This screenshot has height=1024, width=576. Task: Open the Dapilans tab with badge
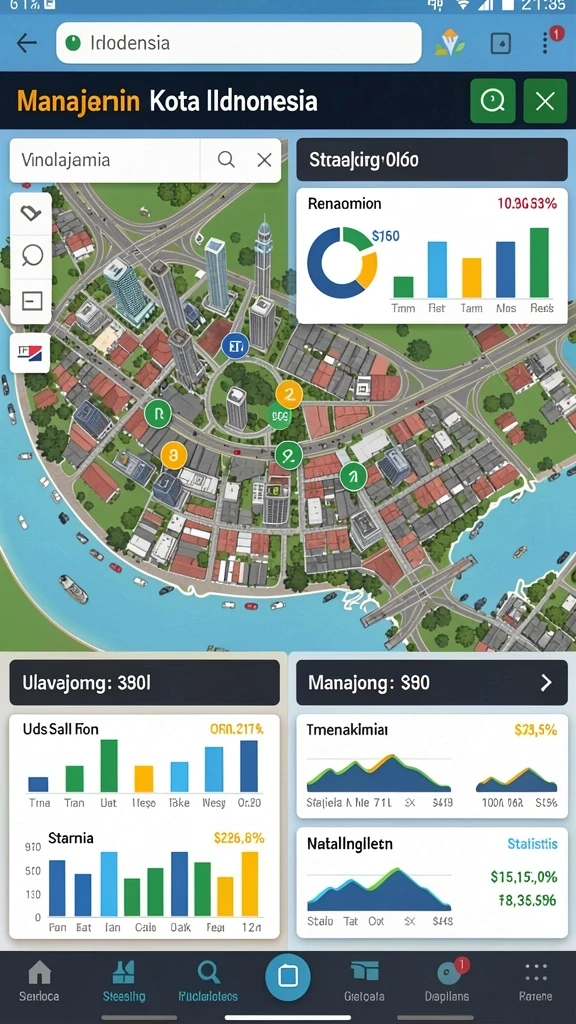click(449, 982)
